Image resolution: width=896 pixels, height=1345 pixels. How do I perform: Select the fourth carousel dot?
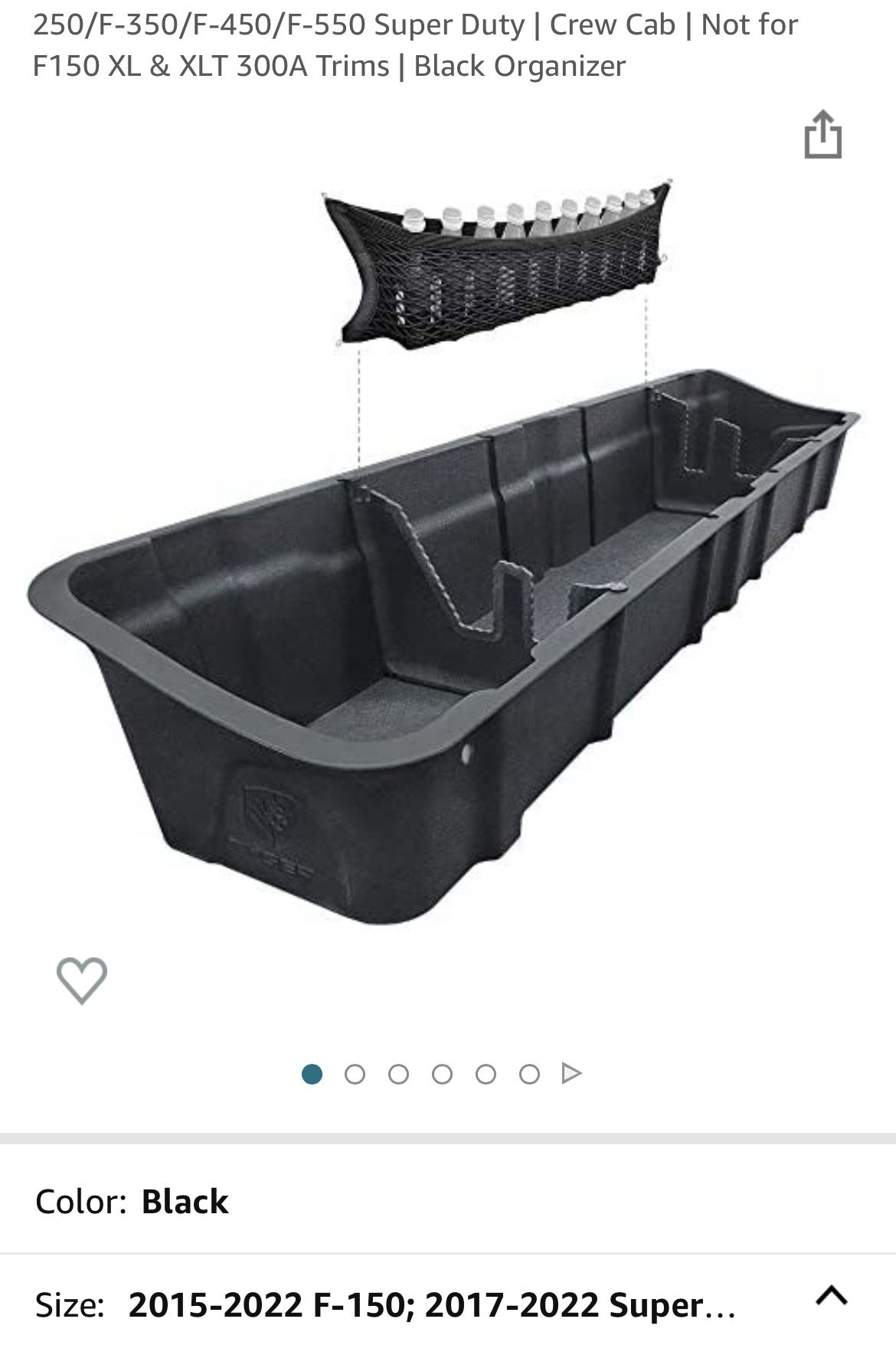[441, 1075]
